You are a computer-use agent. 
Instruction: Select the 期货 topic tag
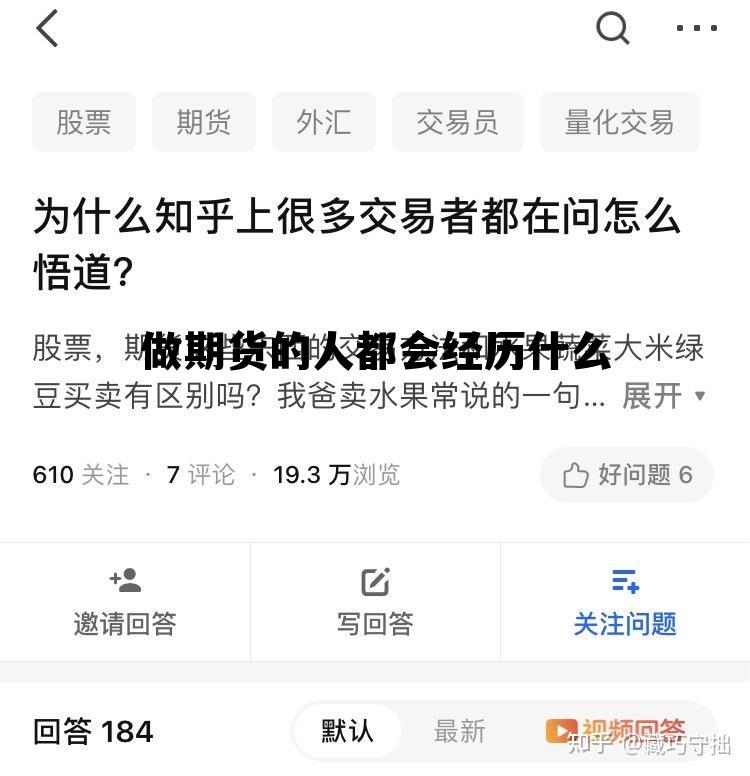(x=203, y=122)
